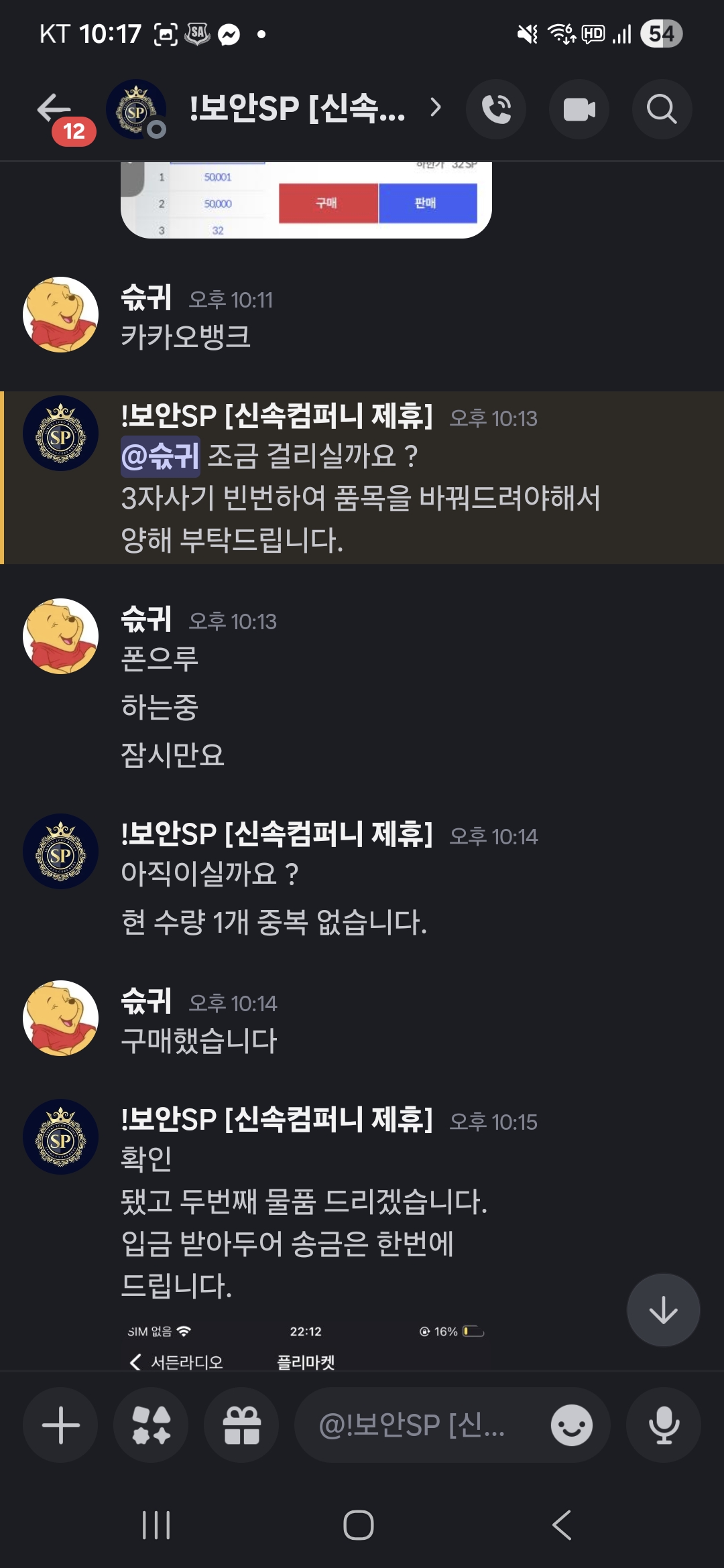724x1568 pixels.
Task: Start a video call
Action: [579, 109]
